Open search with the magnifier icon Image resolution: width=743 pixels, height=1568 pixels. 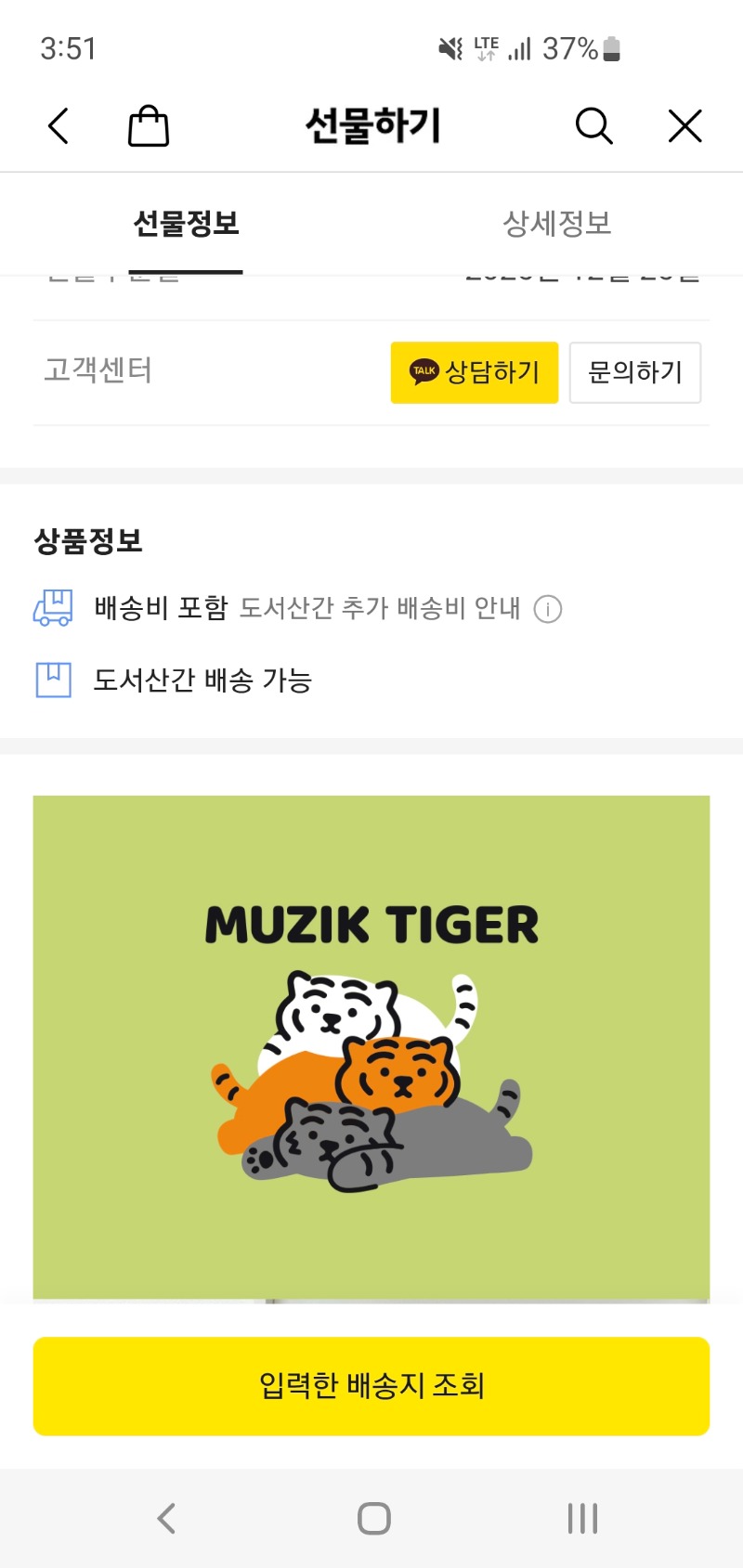click(x=593, y=126)
